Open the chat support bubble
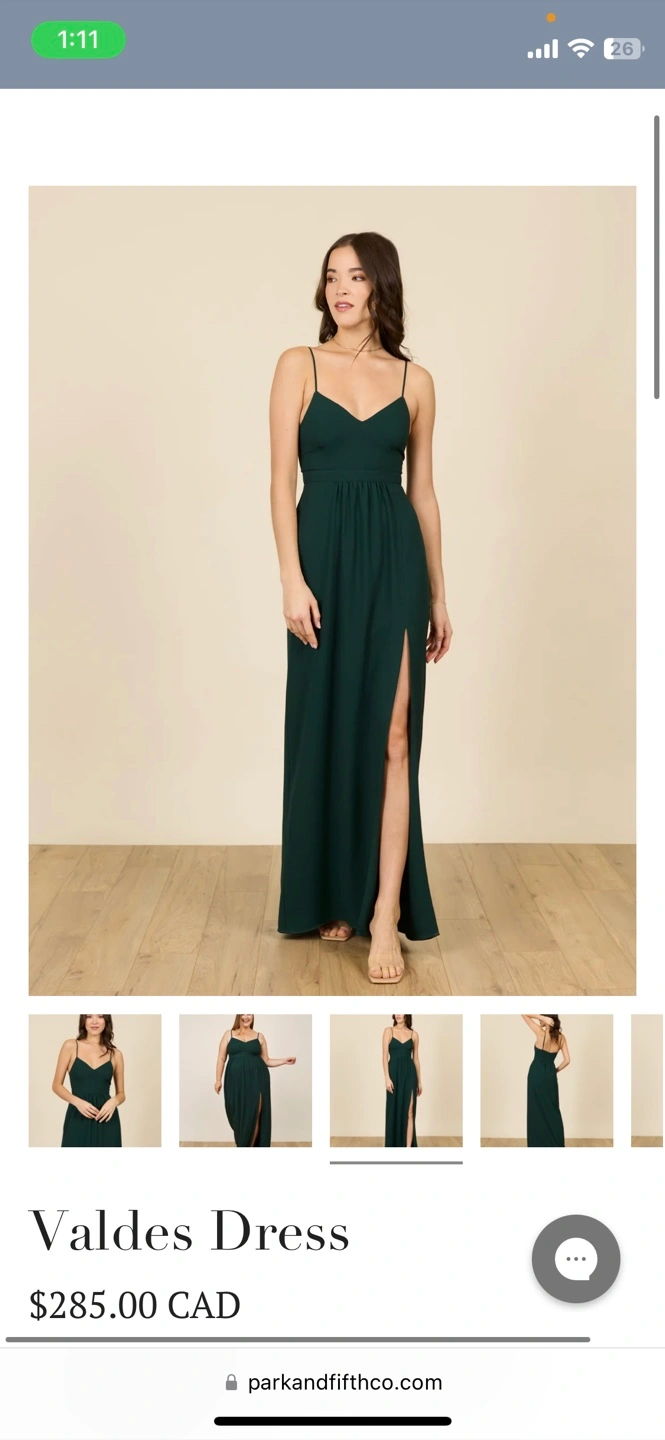The image size is (665, 1440). pos(576,1258)
